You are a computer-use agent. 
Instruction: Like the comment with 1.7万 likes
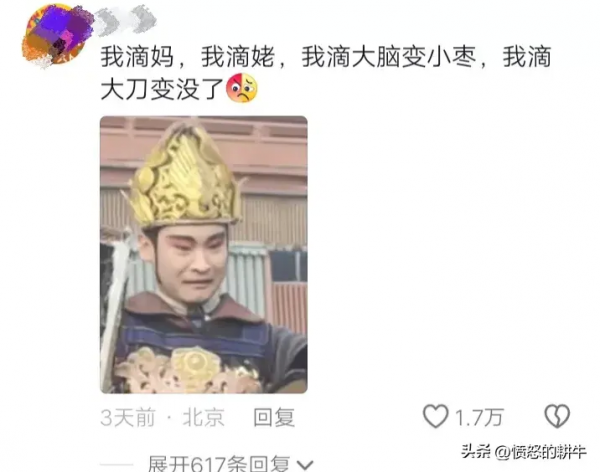click(436, 416)
